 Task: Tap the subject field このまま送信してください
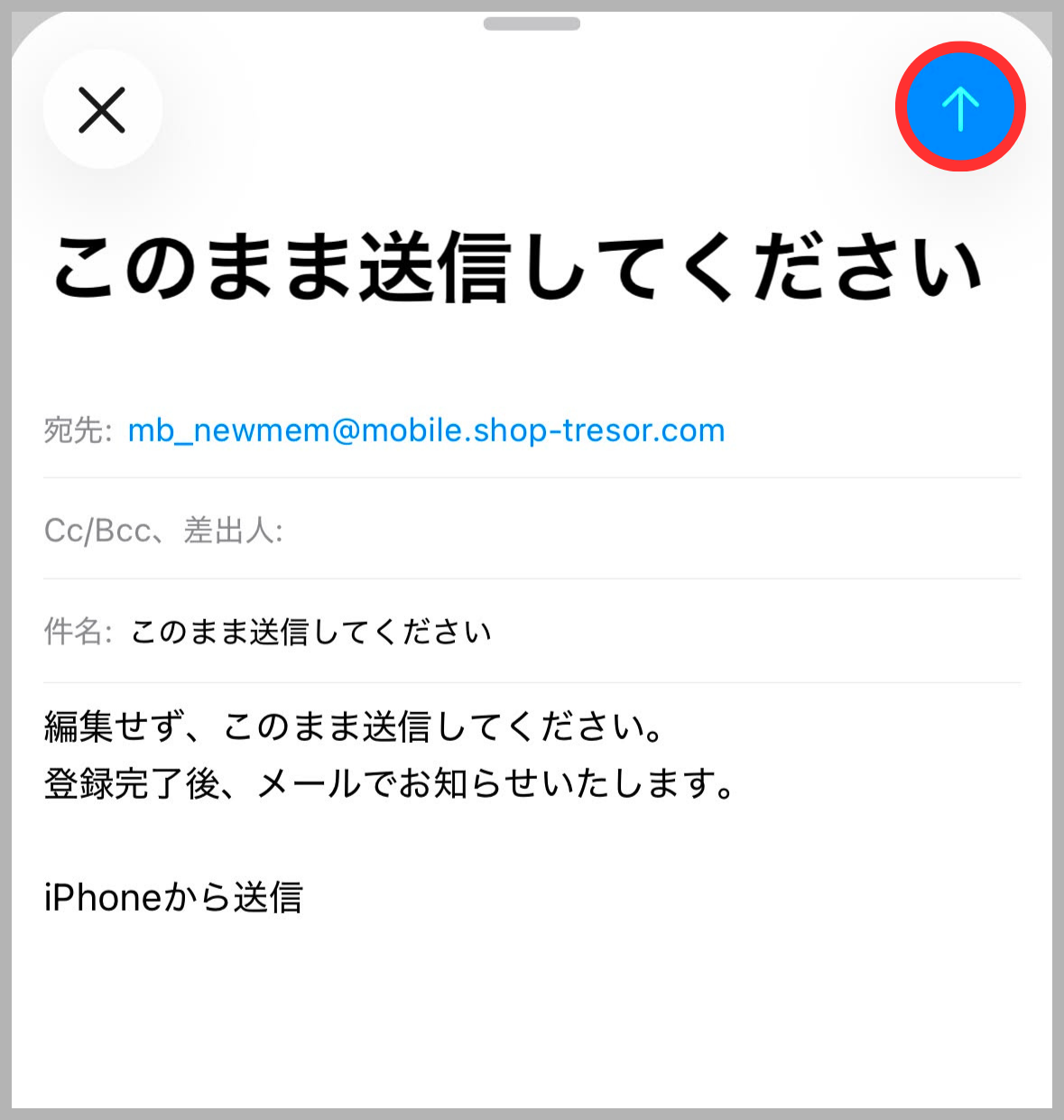tap(532, 632)
